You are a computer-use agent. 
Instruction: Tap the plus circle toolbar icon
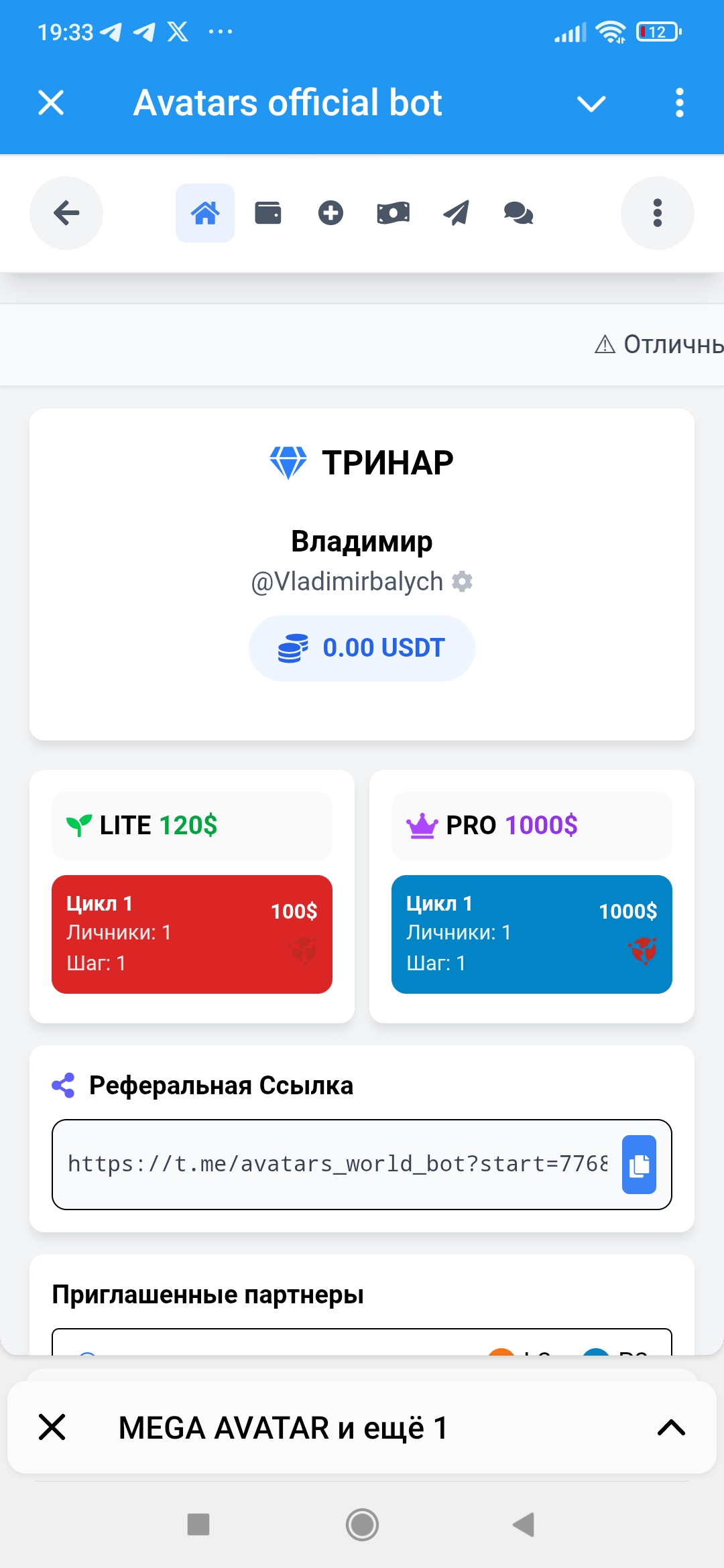(330, 213)
